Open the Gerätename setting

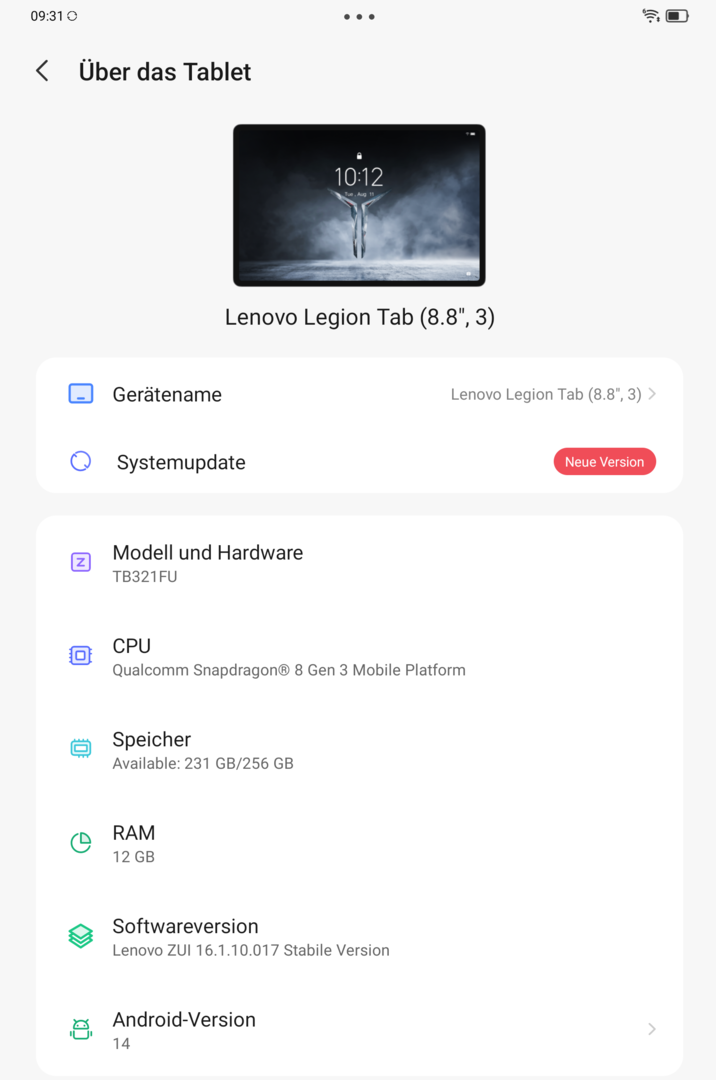(x=359, y=394)
